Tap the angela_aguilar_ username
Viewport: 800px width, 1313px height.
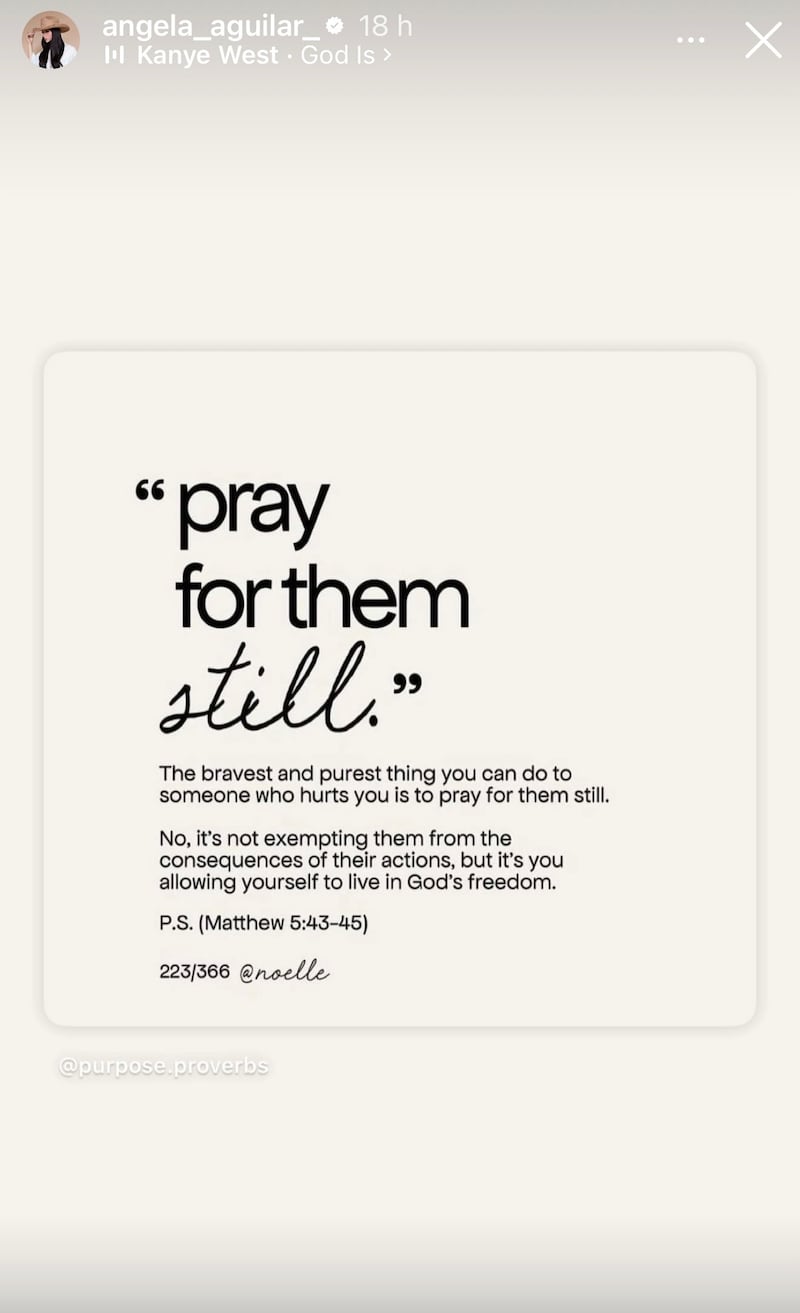pyautogui.click(x=211, y=26)
